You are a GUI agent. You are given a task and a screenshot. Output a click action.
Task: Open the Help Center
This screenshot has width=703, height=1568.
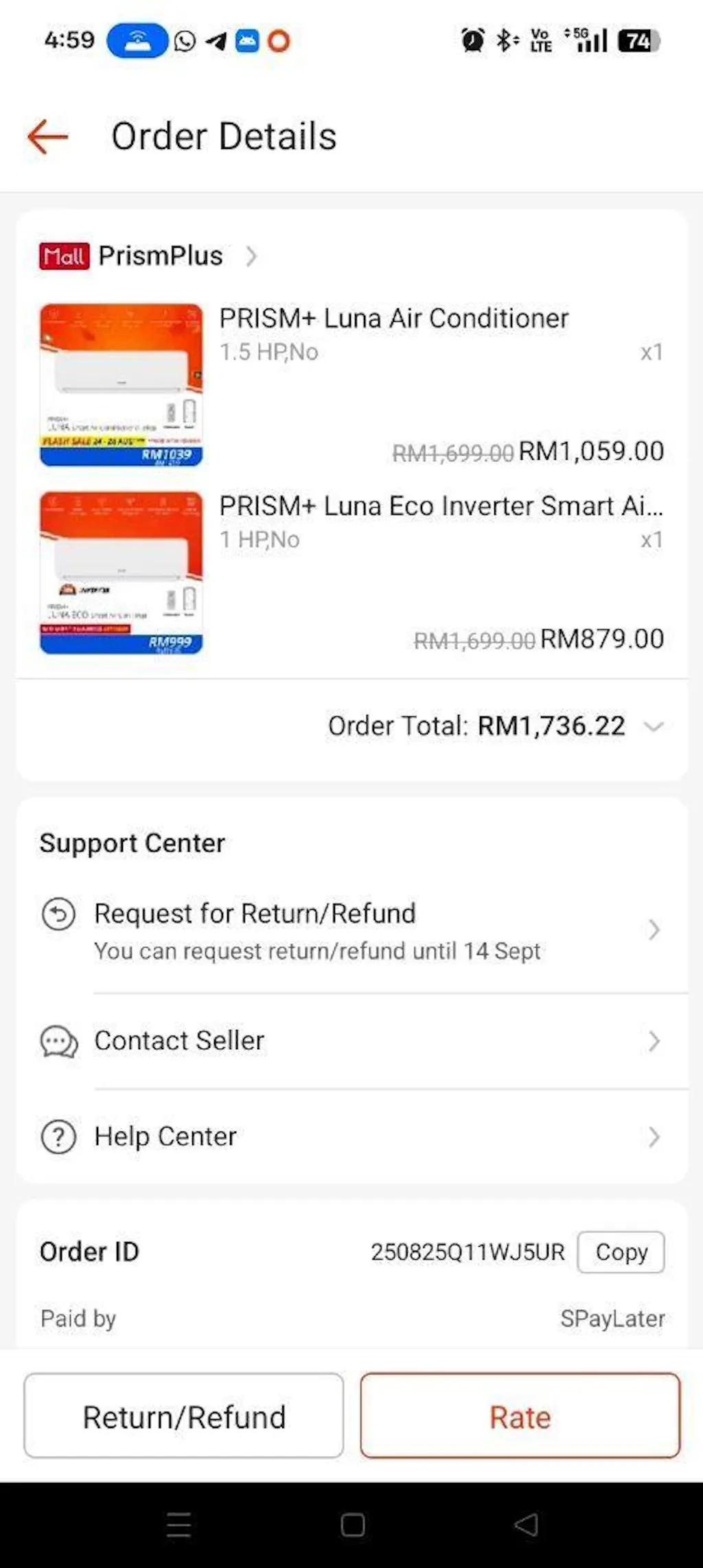tap(350, 1137)
